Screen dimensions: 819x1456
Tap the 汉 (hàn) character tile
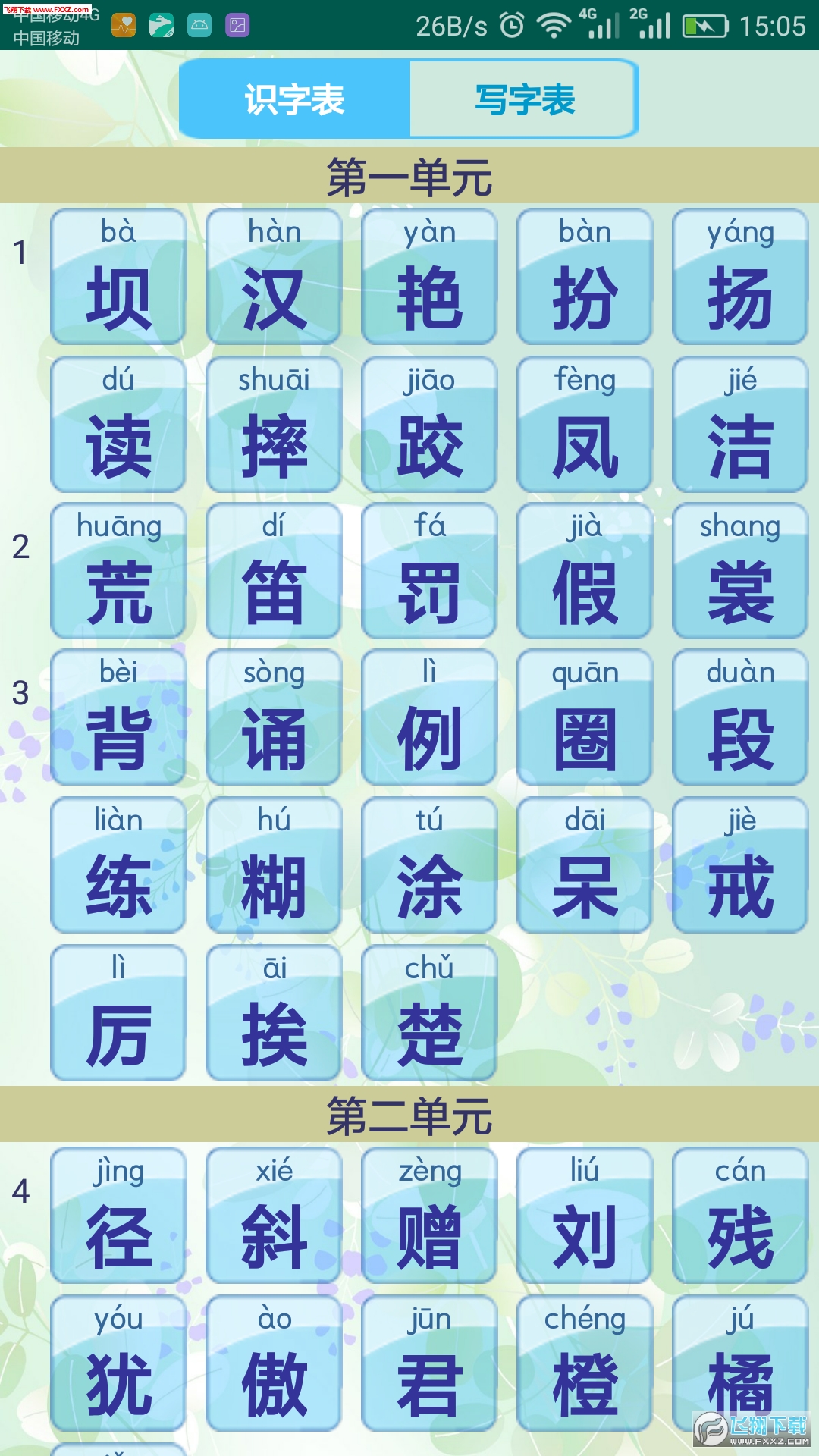[x=274, y=277]
